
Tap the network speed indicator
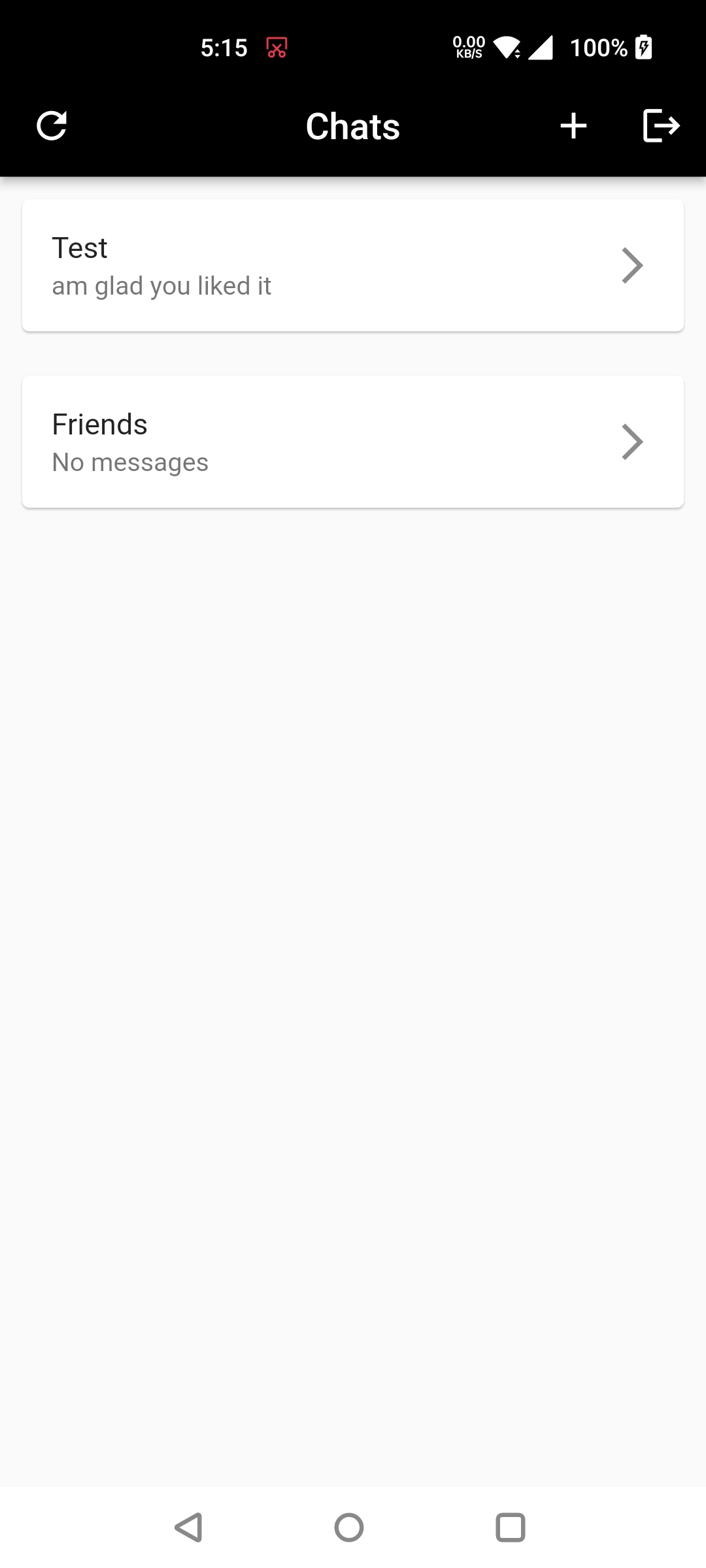tap(468, 46)
